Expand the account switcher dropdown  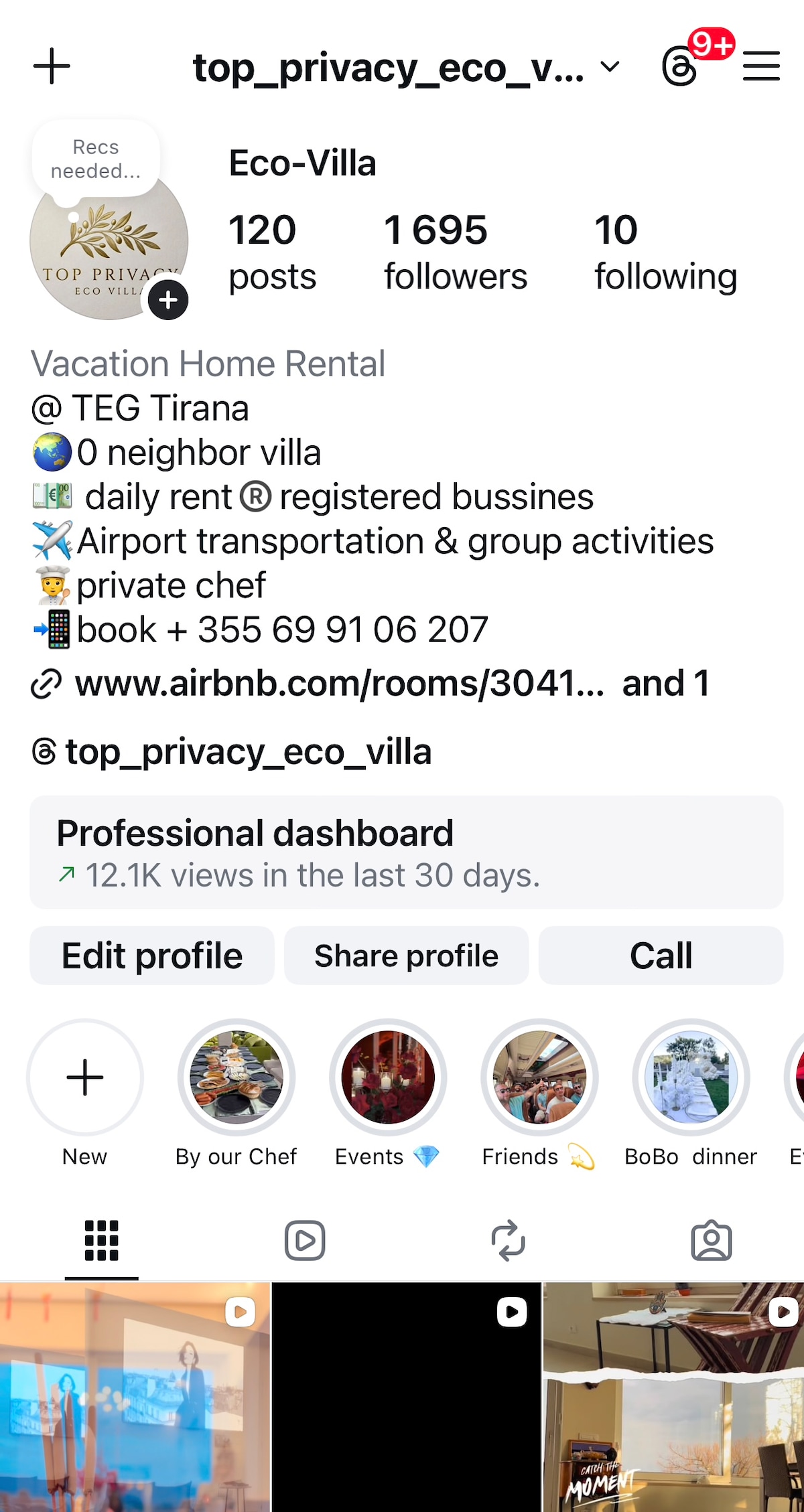pos(609,66)
